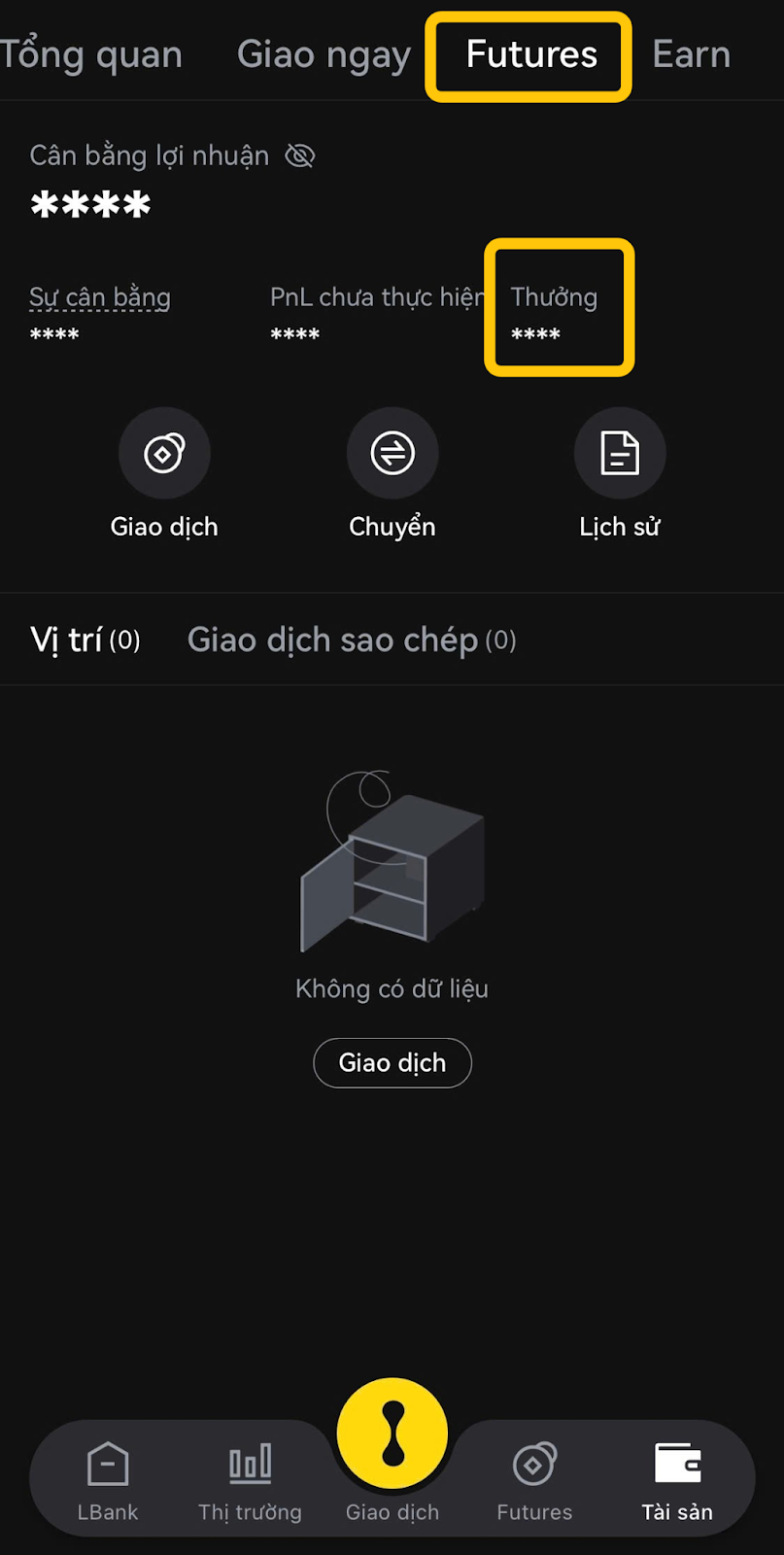Tap the yellow center Giao dịch button
Image resolution: width=784 pixels, height=1555 pixels.
pyautogui.click(x=392, y=1434)
